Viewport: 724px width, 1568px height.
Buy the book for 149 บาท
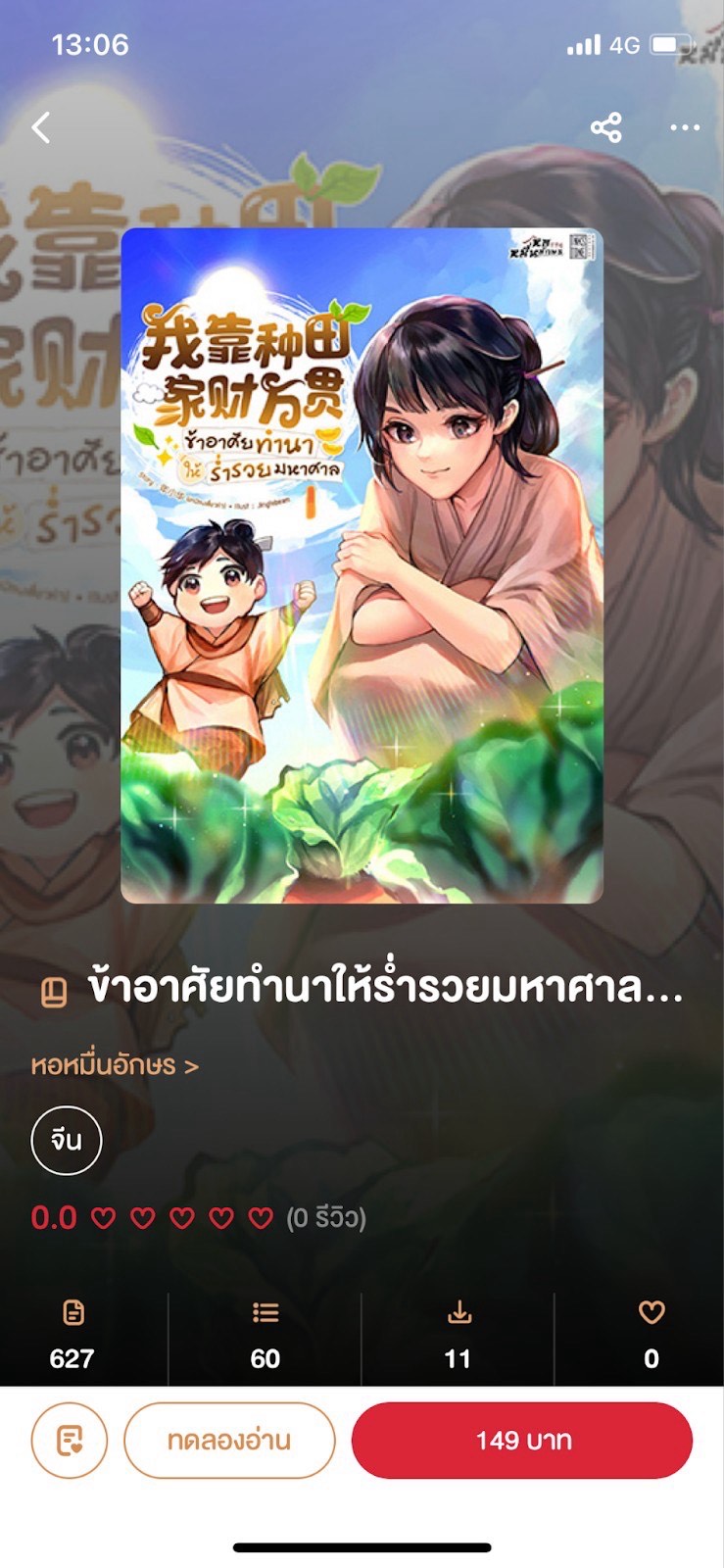click(x=522, y=1440)
